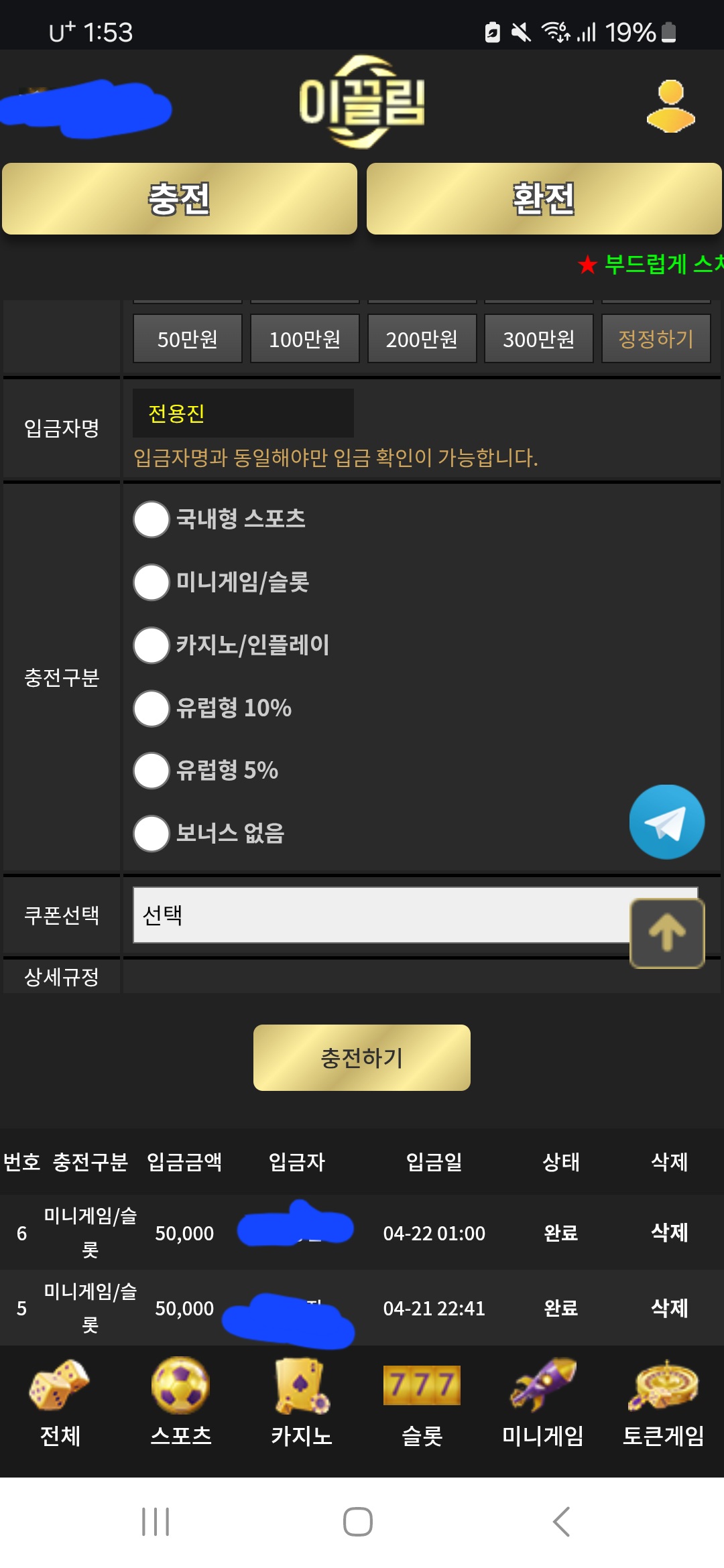Delete deposit record number 6
The height and width of the screenshot is (1568, 724).
pyautogui.click(x=670, y=1232)
